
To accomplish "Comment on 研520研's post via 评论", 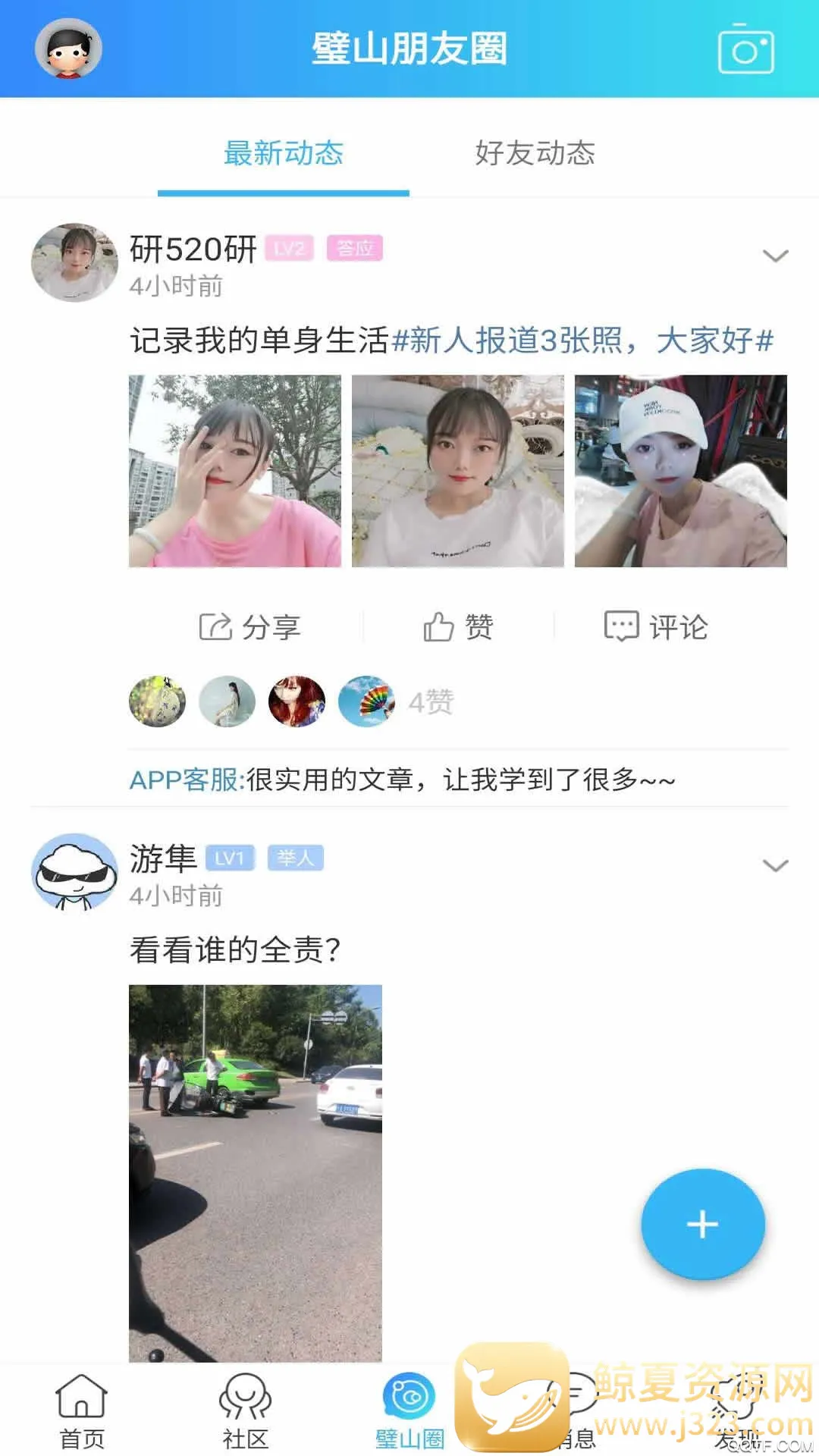I will [656, 627].
